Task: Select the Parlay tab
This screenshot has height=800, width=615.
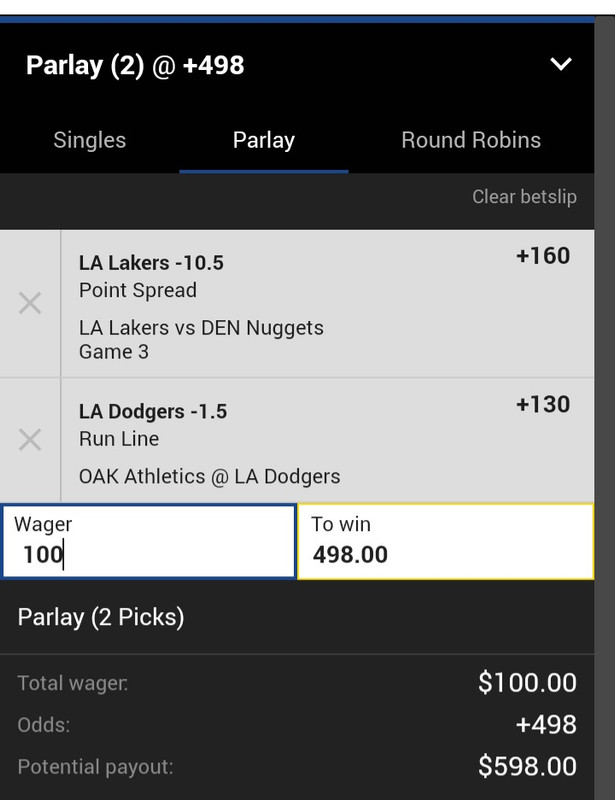Action: [264, 140]
